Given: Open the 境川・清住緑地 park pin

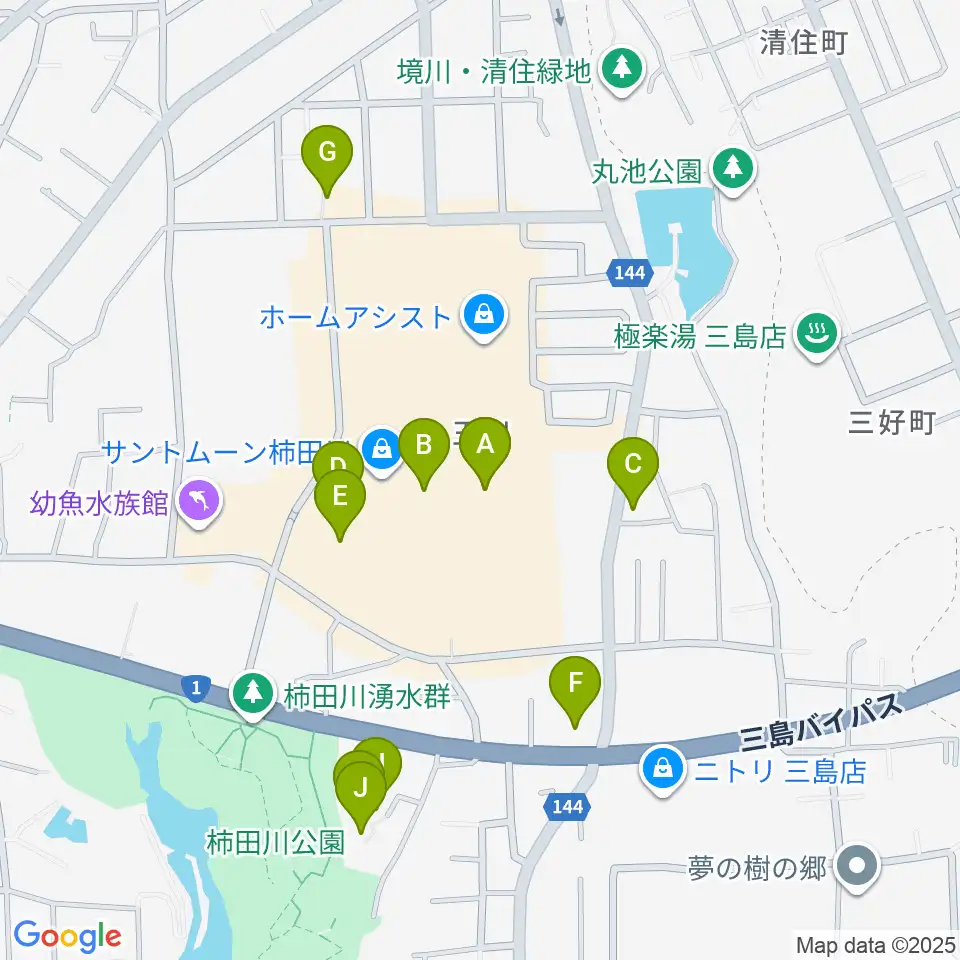Looking at the screenshot, I should [x=623, y=69].
